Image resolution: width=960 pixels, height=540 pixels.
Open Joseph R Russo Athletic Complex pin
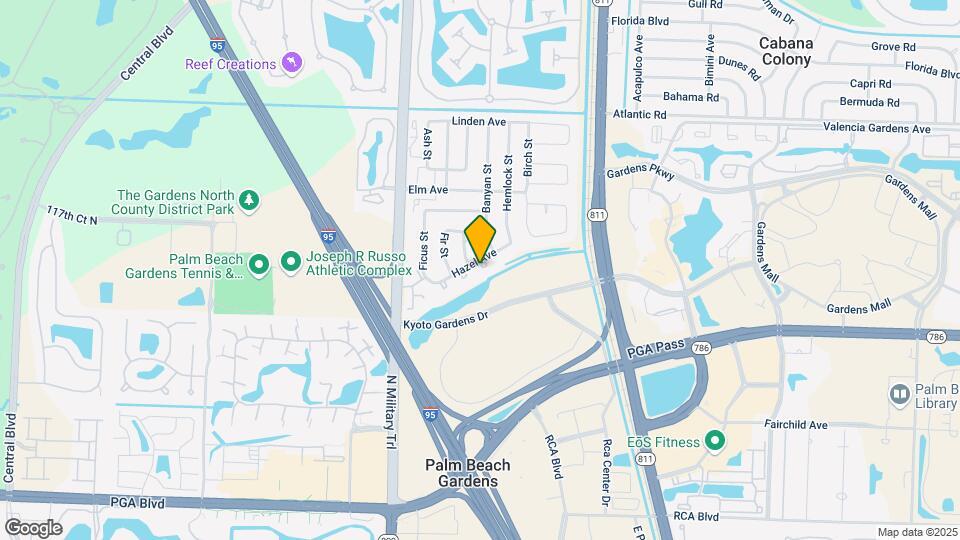coord(291,263)
